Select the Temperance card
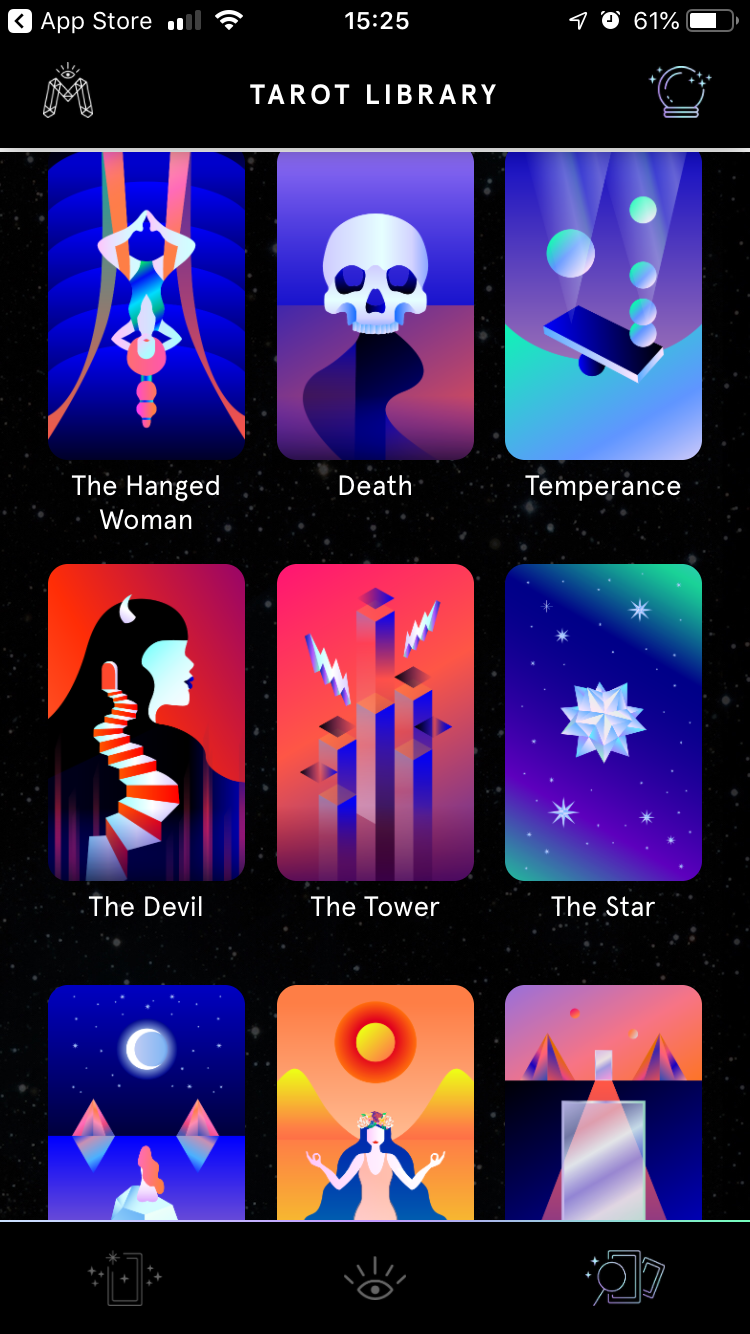The image size is (750, 1334). click(603, 305)
